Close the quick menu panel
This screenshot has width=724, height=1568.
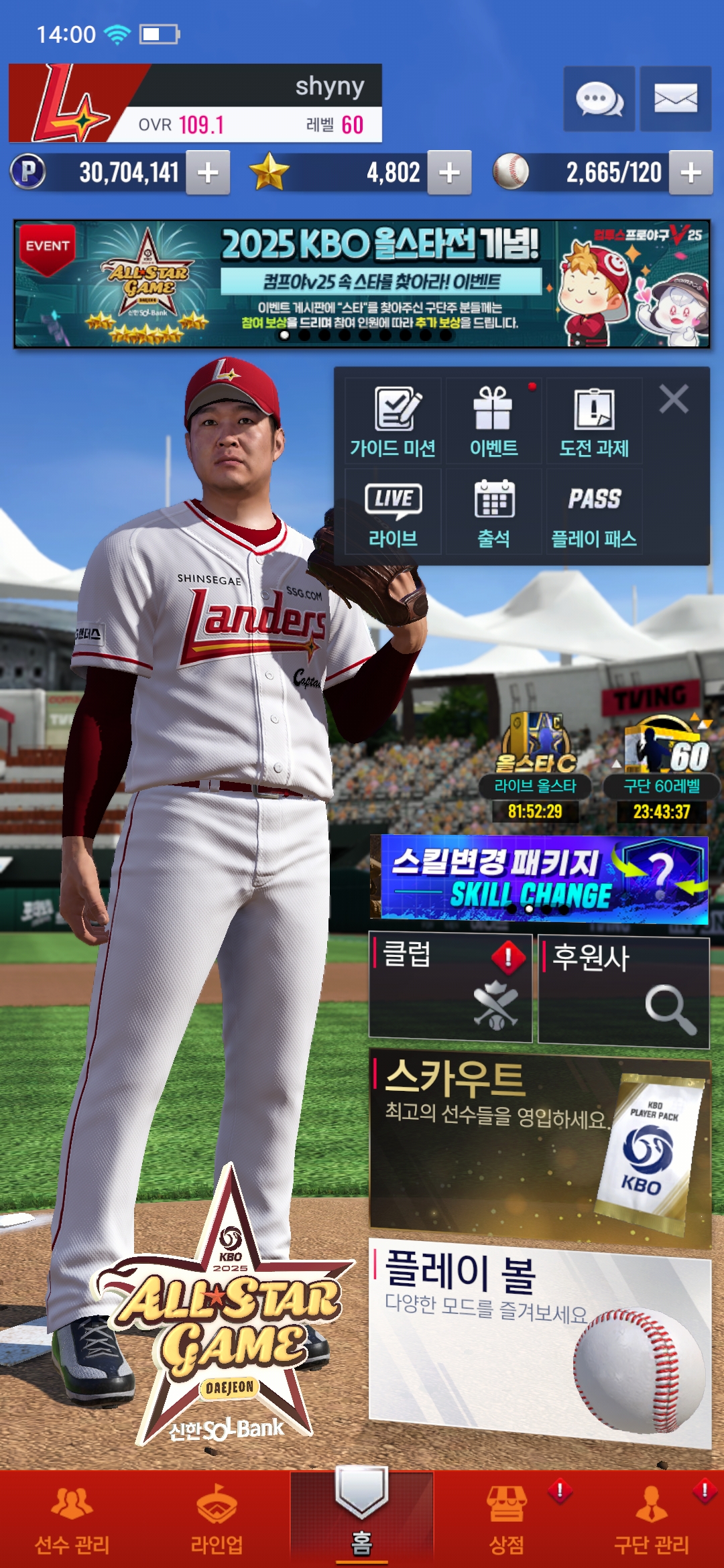(674, 399)
